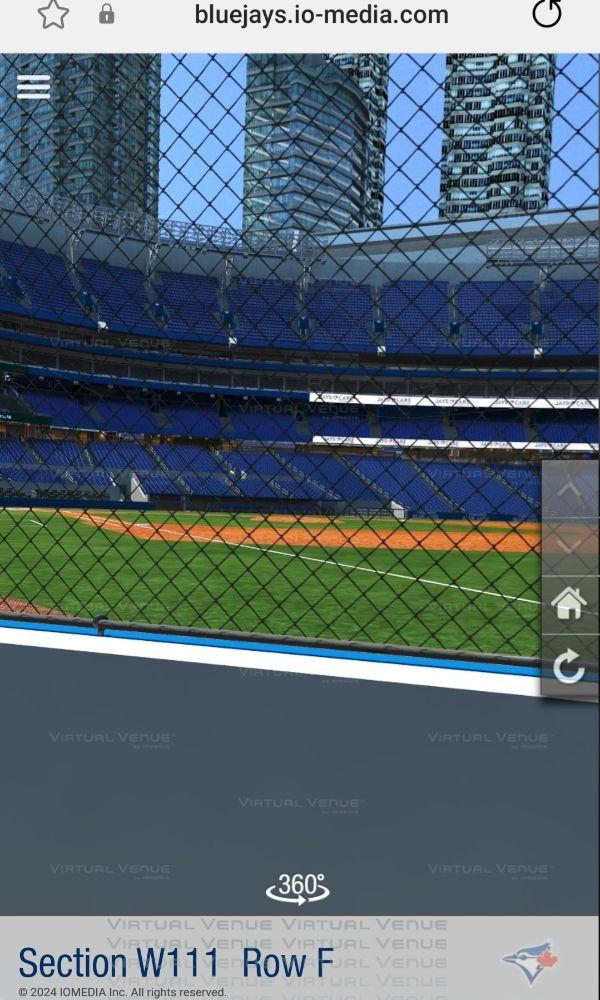Reload the page in the browser
The height and width of the screenshot is (1000, 600).
point(546,14)
